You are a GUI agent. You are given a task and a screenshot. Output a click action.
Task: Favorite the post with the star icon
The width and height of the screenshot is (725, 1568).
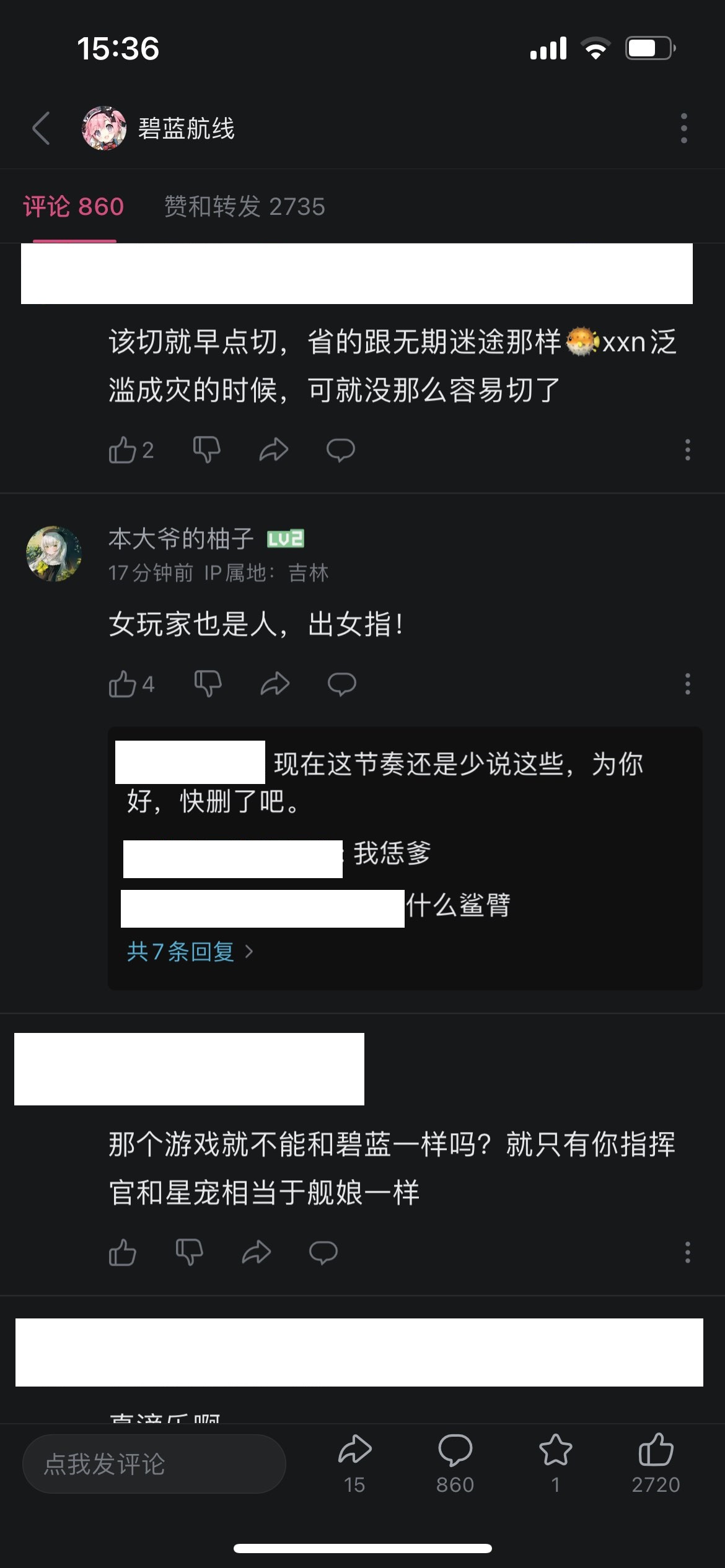555,1450
